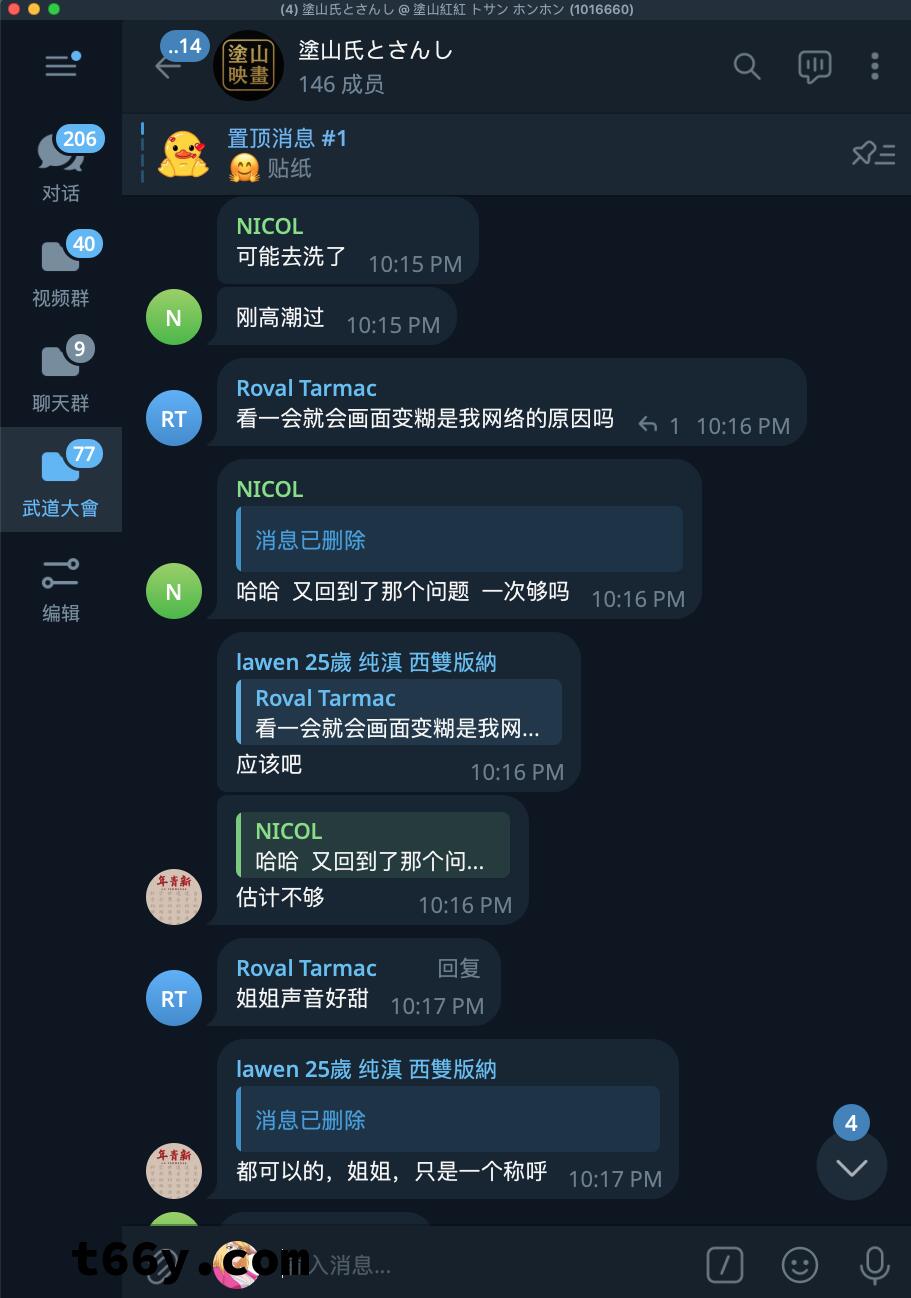Viewport: 911px width, 1298px height.
Task: Jump to the latest unread messages
Action: (x=851, y=1166)
